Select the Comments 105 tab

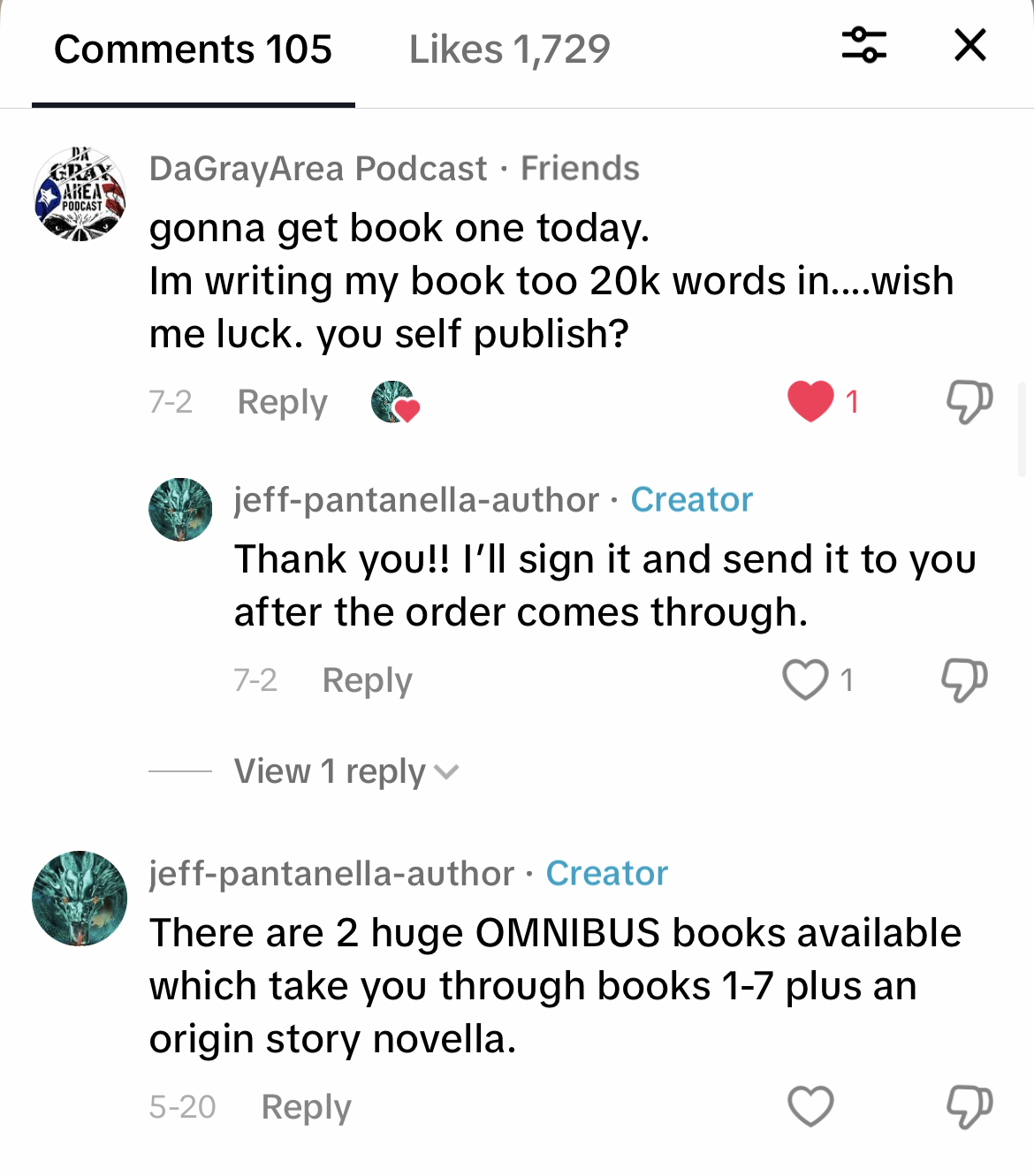tap(193, 49)
